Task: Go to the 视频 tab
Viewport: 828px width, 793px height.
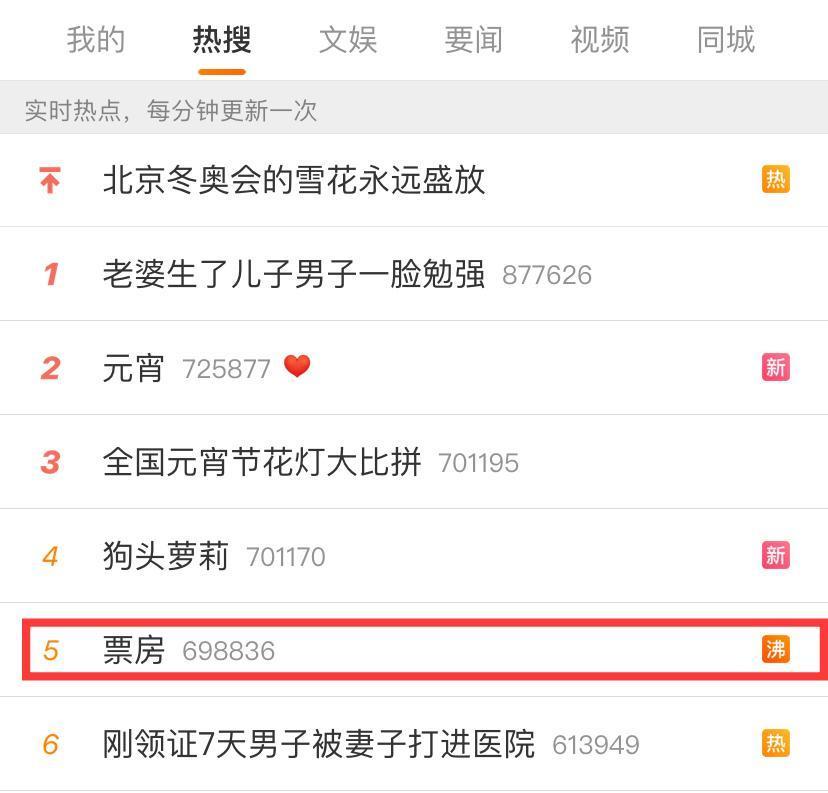Action: (x=600, y=40)
